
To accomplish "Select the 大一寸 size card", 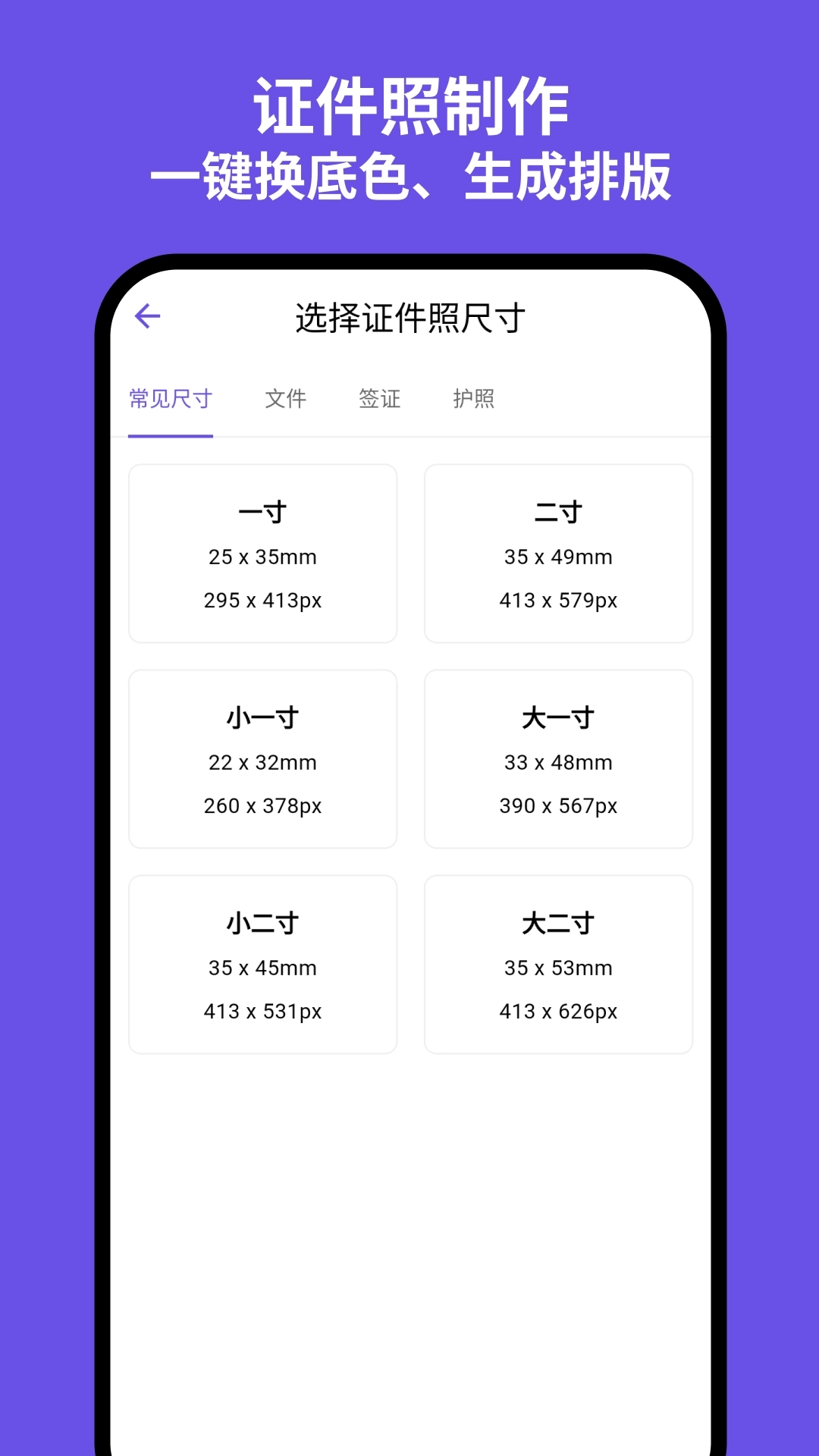I will click(559, 758).
